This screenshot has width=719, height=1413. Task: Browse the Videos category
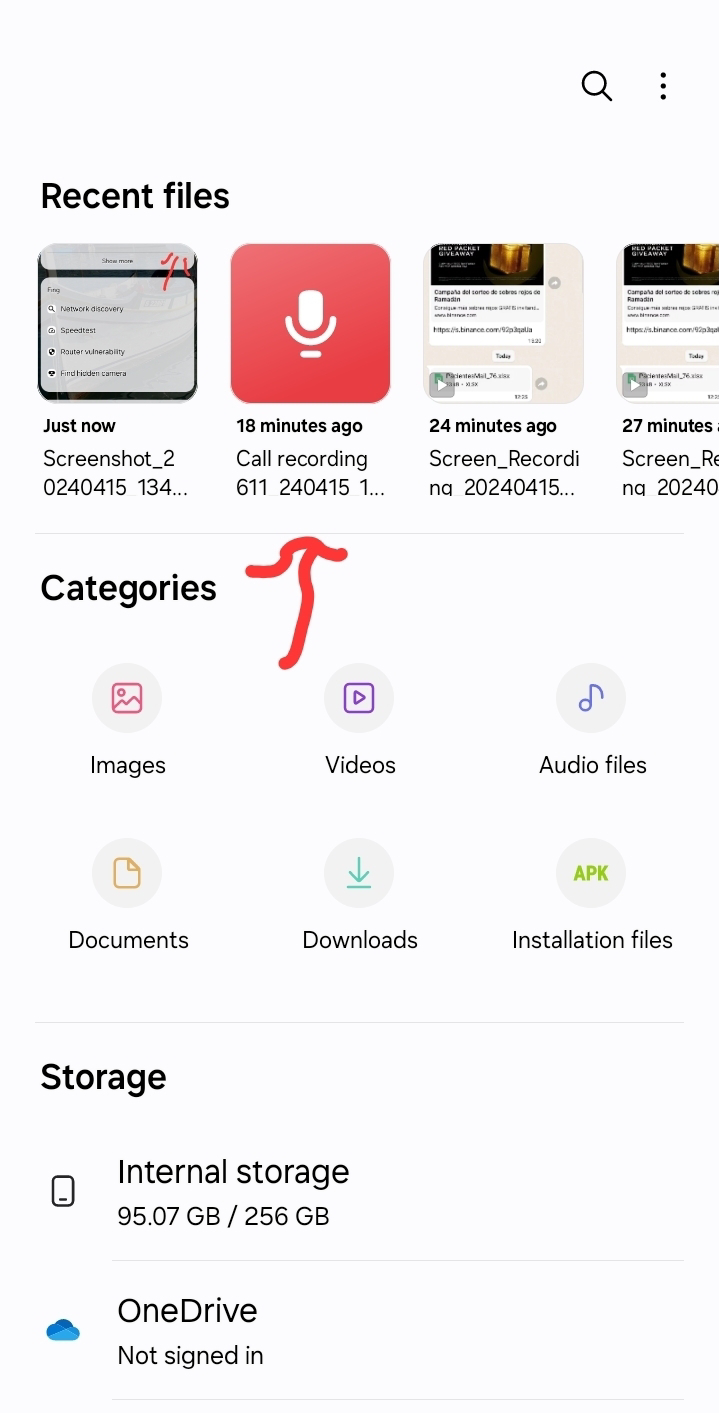[359, 720]
